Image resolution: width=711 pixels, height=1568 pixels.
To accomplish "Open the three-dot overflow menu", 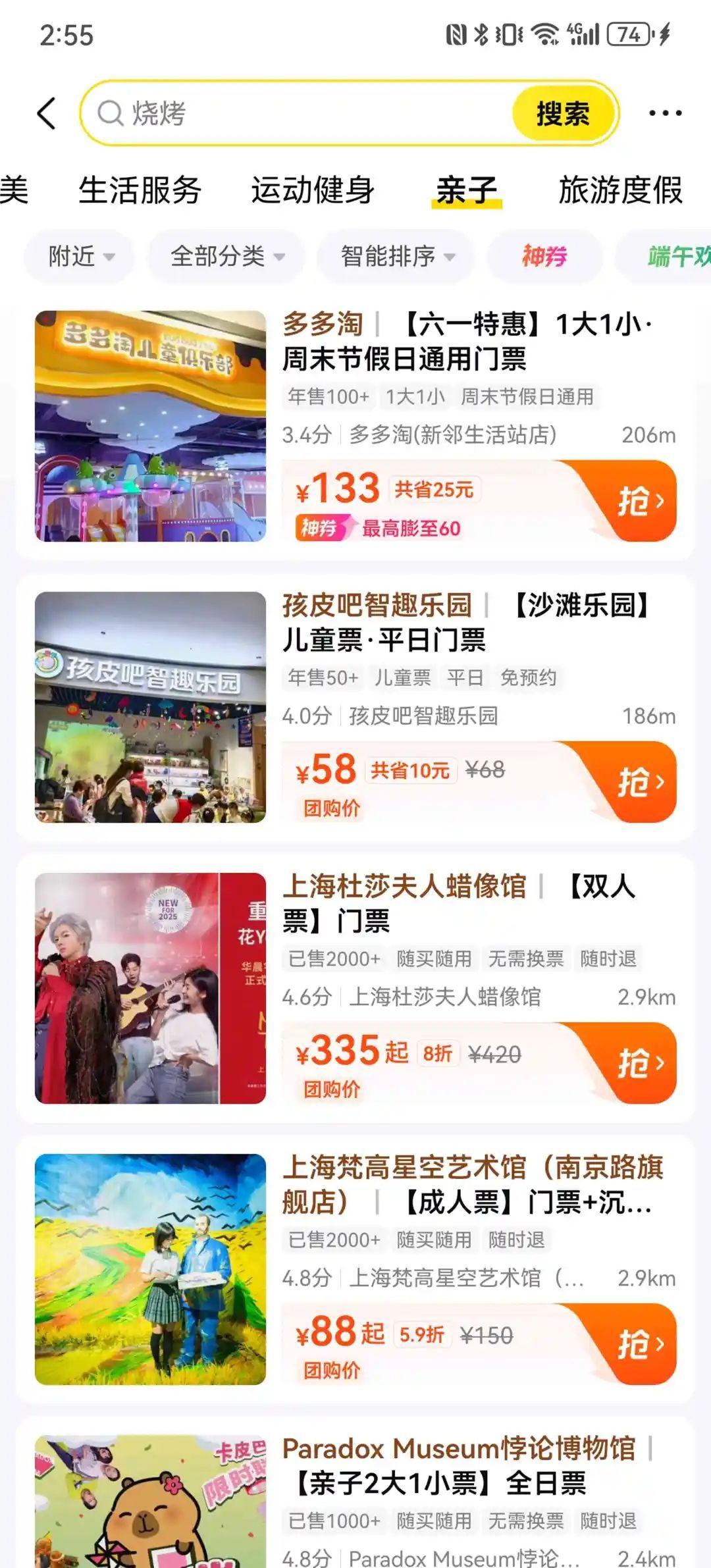I will (665, 113).
